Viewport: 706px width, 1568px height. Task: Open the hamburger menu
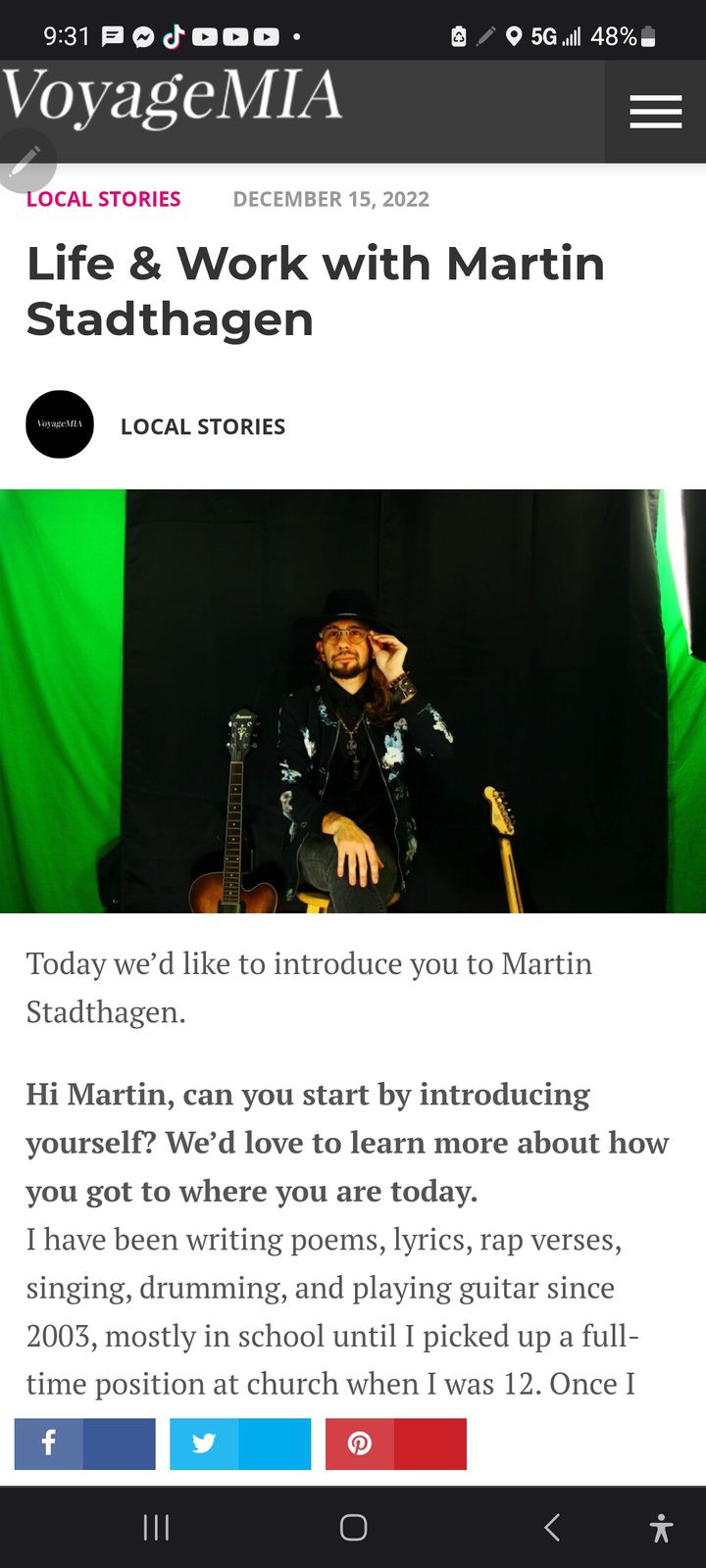tap(655, 112)
